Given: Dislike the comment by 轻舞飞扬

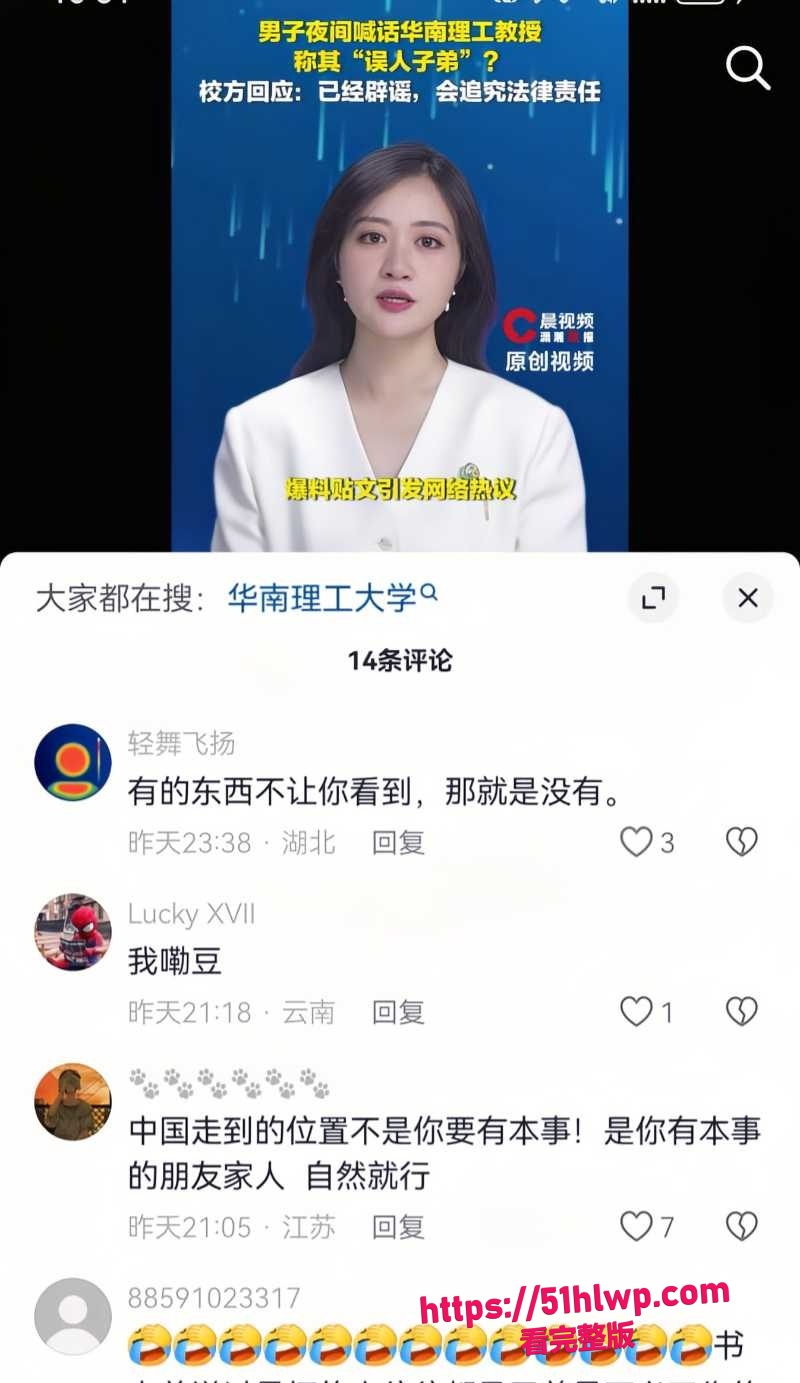Looking at the screenshot, I should (741, 842).
